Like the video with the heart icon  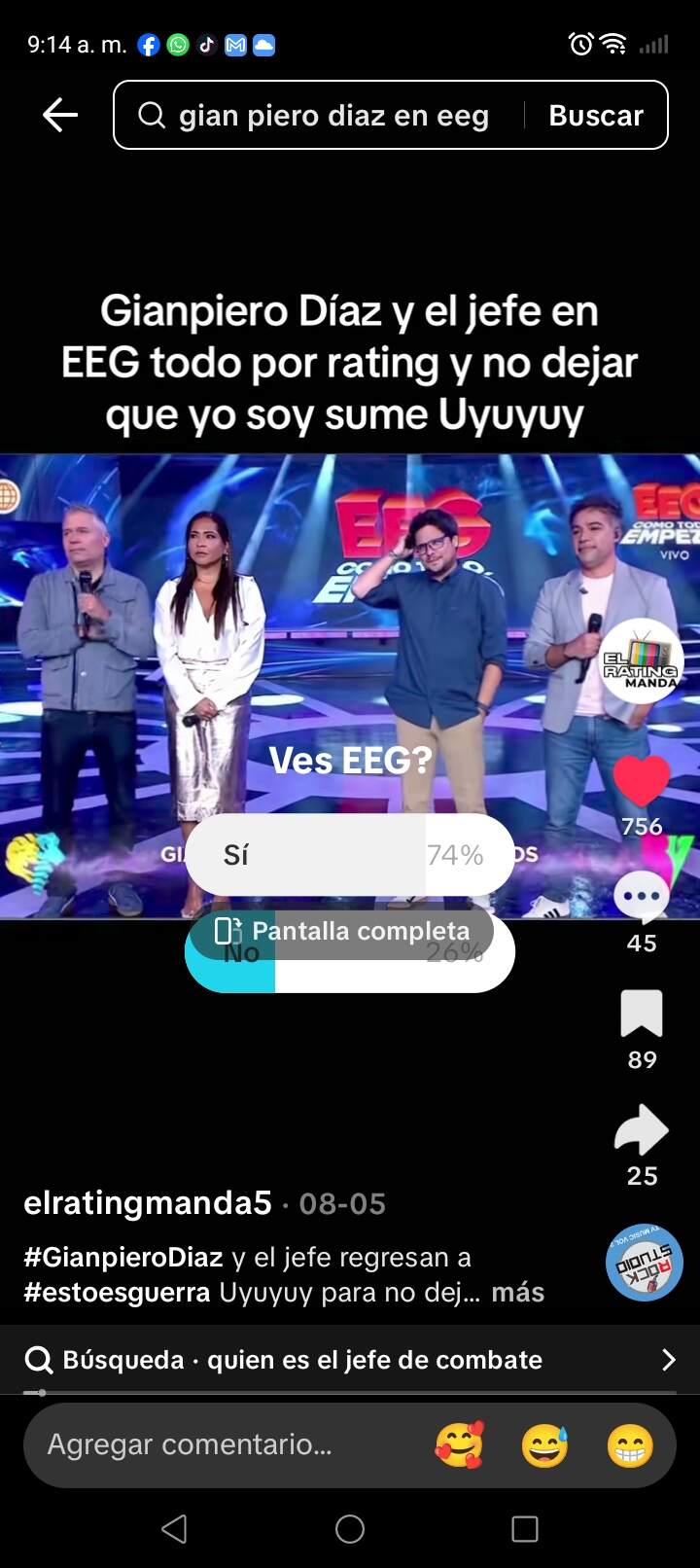point(642,780)
